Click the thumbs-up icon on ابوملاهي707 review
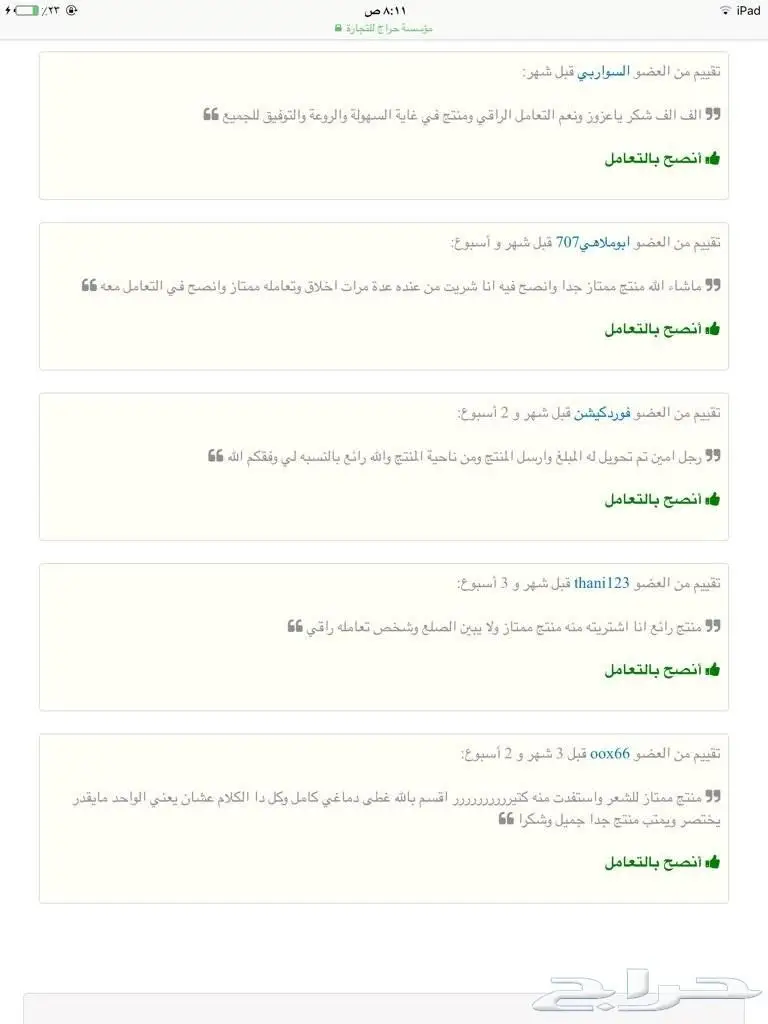 click(x=714, y=328)
